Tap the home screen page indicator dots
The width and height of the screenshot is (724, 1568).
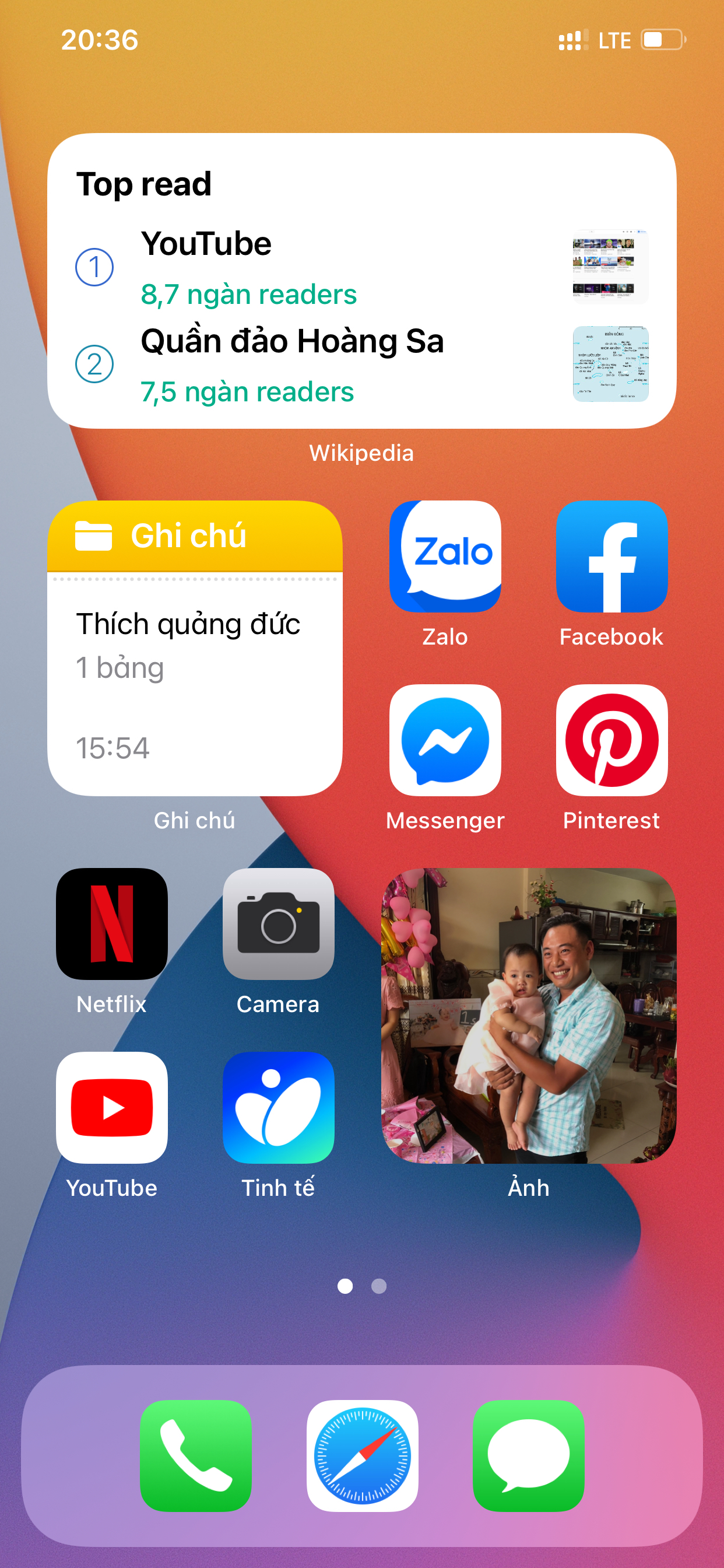click(x=362, y=1286)
